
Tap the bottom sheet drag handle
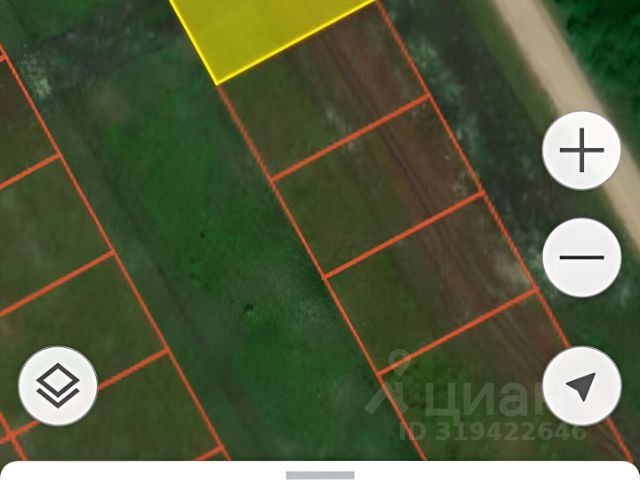coord(320,474)
